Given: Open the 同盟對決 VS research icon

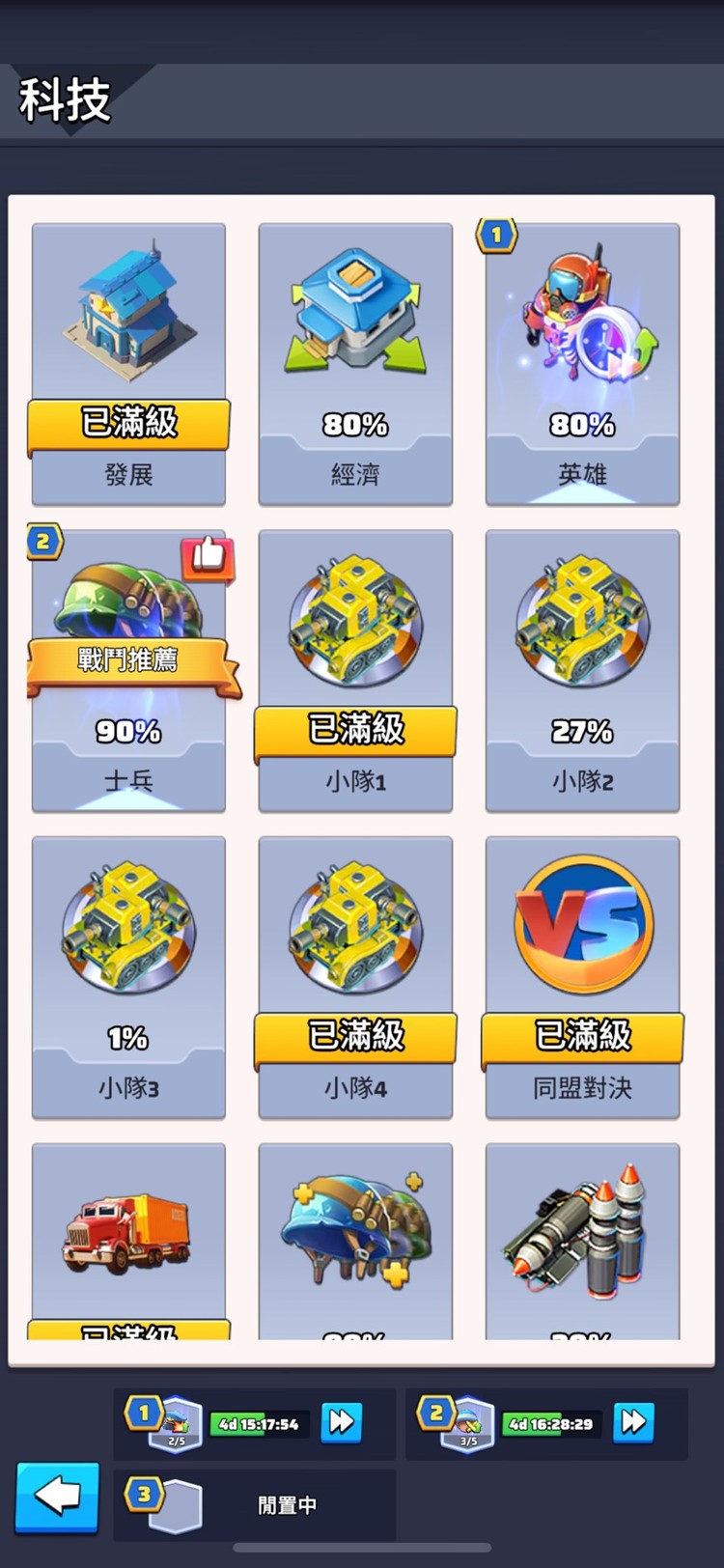Looking at the screenshot, I should 581,922.
